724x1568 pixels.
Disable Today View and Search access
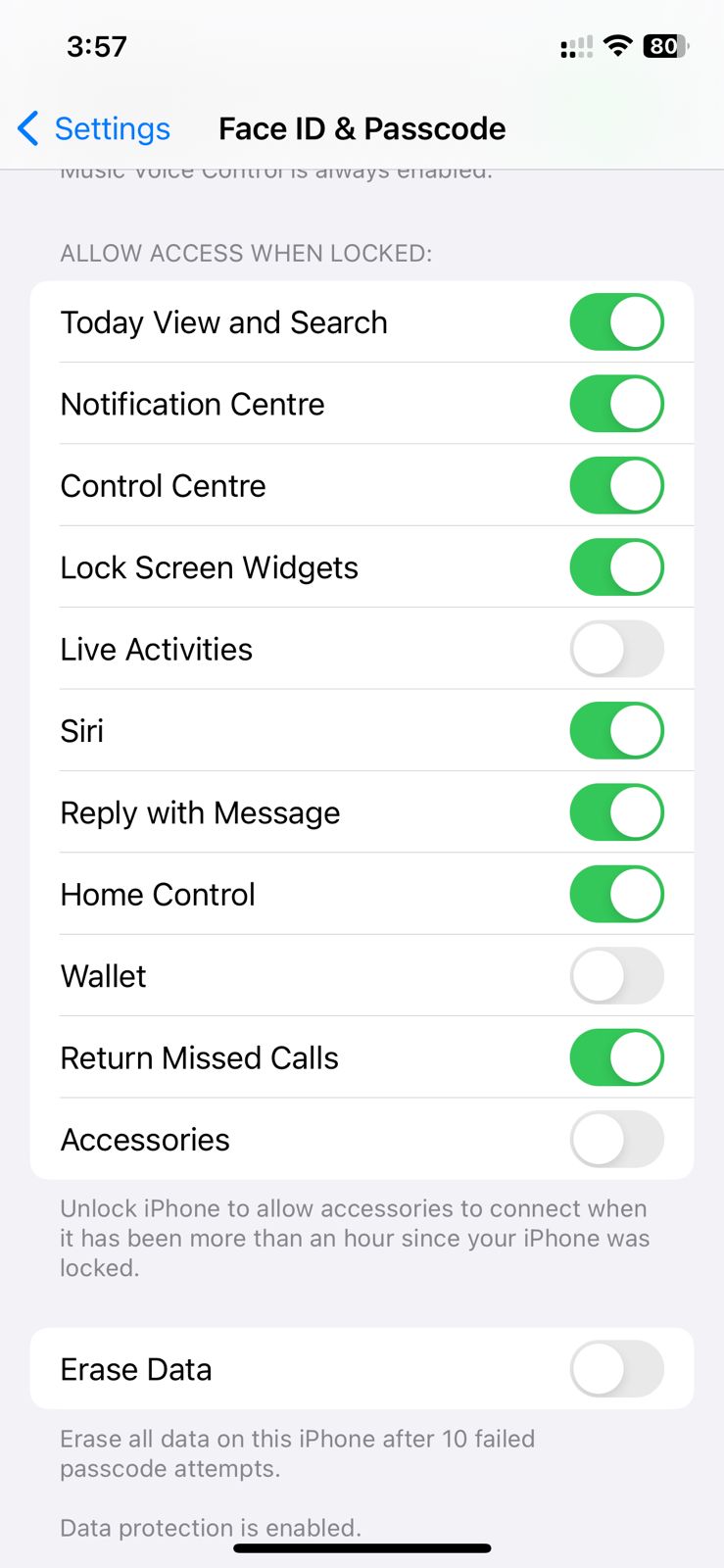point(616,322)
